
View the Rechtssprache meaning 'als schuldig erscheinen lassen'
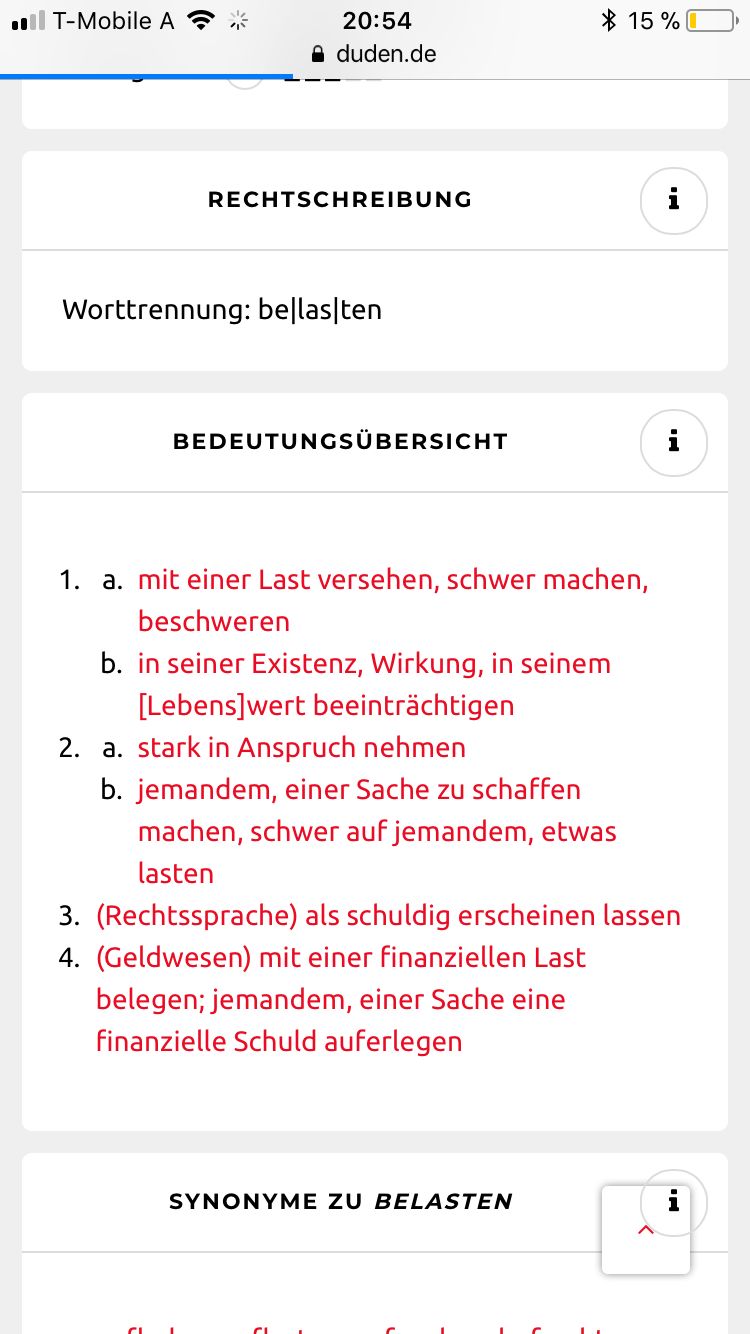[388, 915]
